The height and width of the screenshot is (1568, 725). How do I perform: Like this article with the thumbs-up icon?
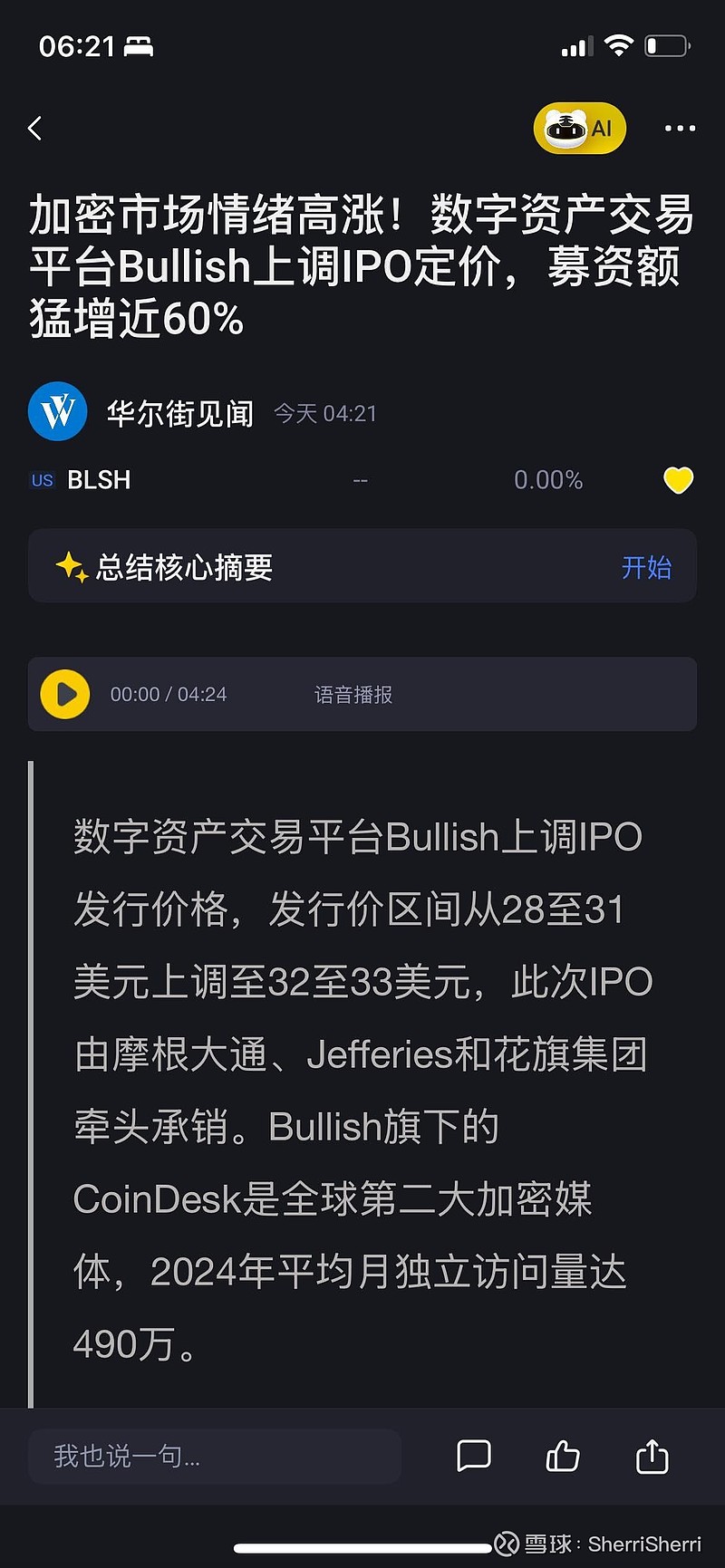click(563, 1457)
